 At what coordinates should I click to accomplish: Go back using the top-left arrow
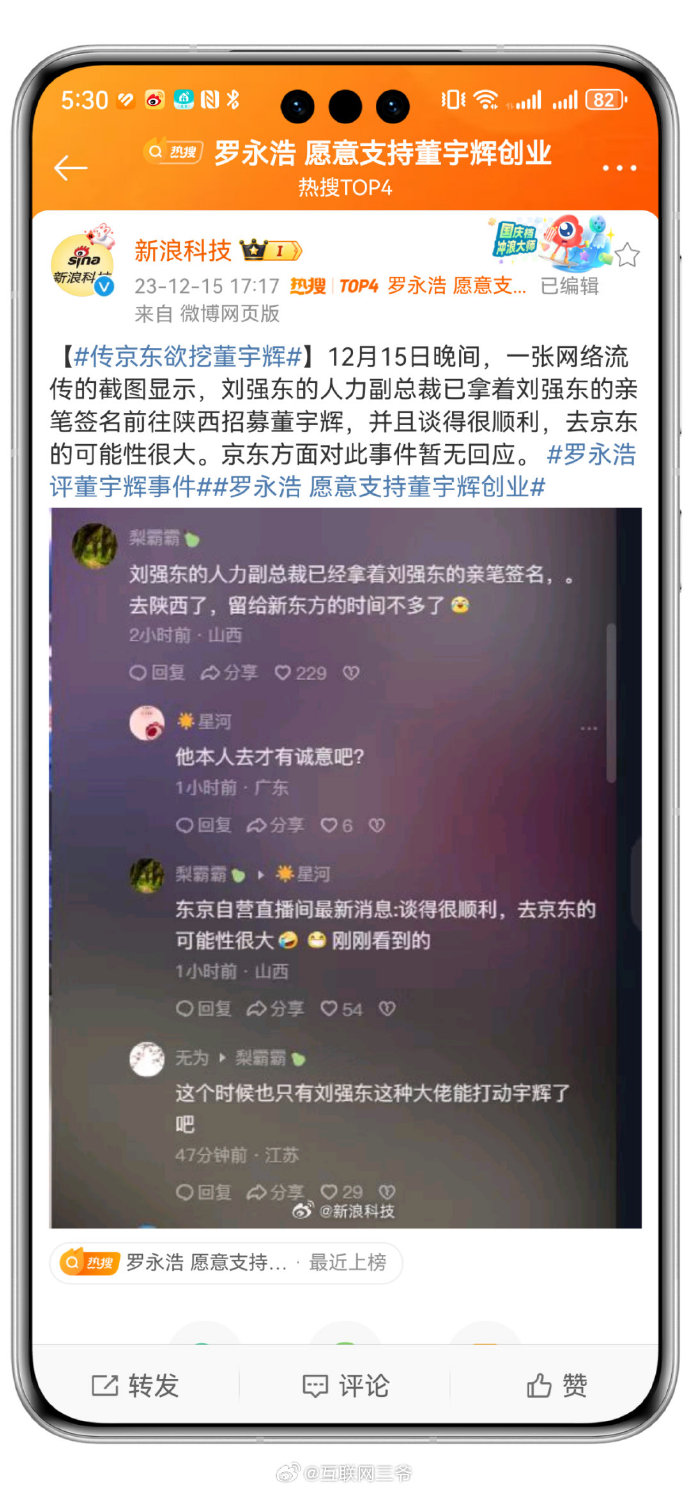[x=71, y=168]
